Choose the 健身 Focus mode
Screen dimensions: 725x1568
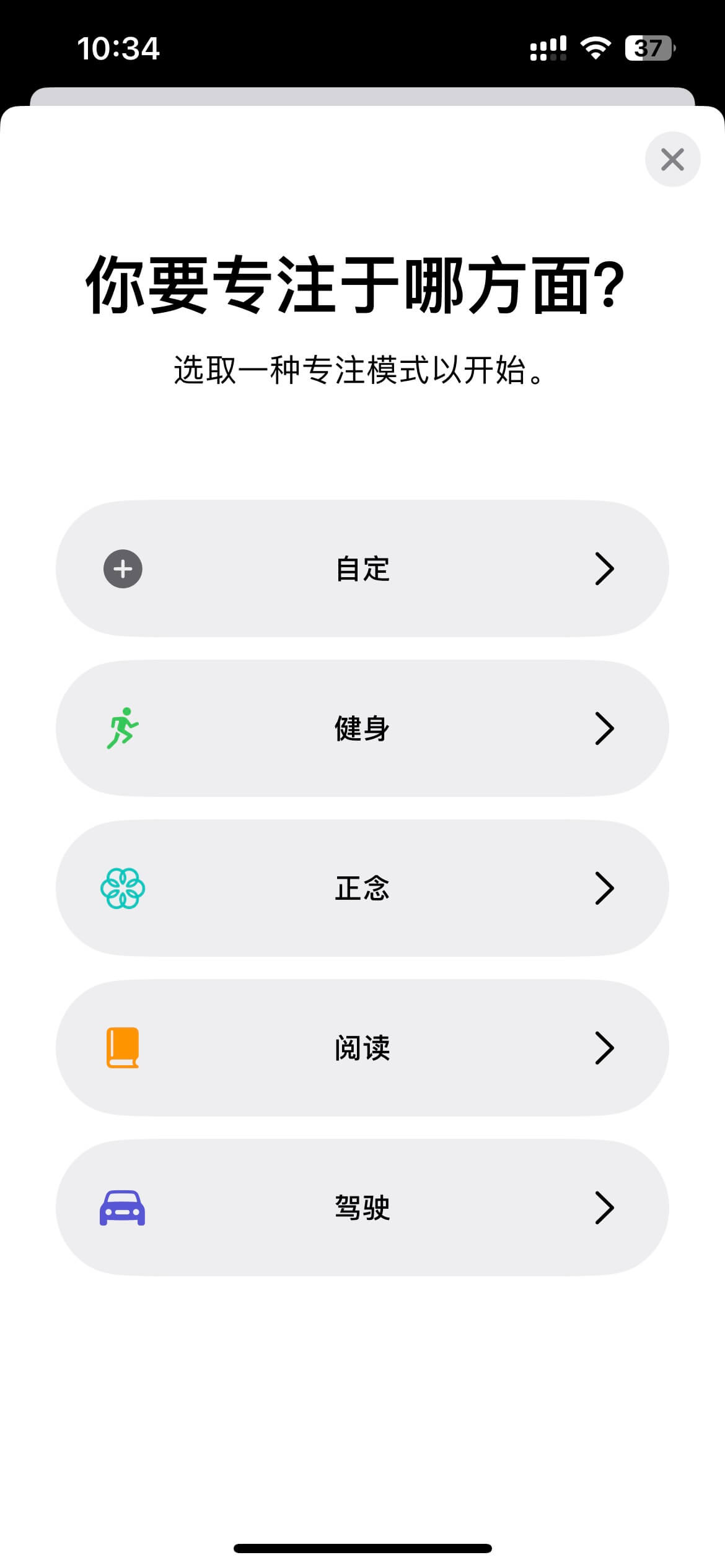coord(362,728)
